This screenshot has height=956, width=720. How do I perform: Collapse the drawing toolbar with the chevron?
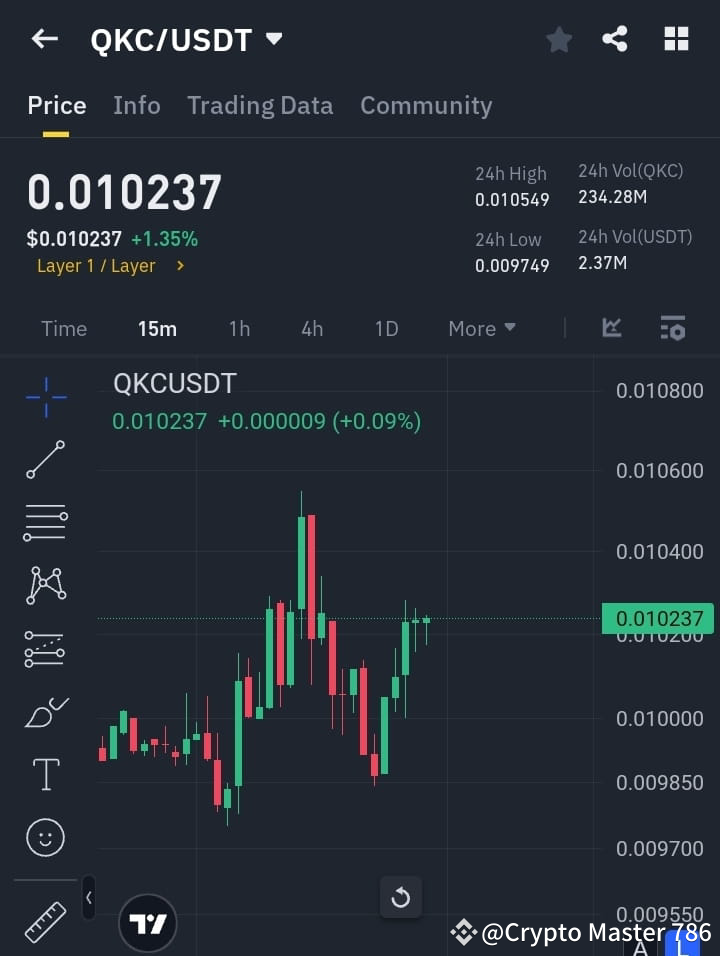88,898
